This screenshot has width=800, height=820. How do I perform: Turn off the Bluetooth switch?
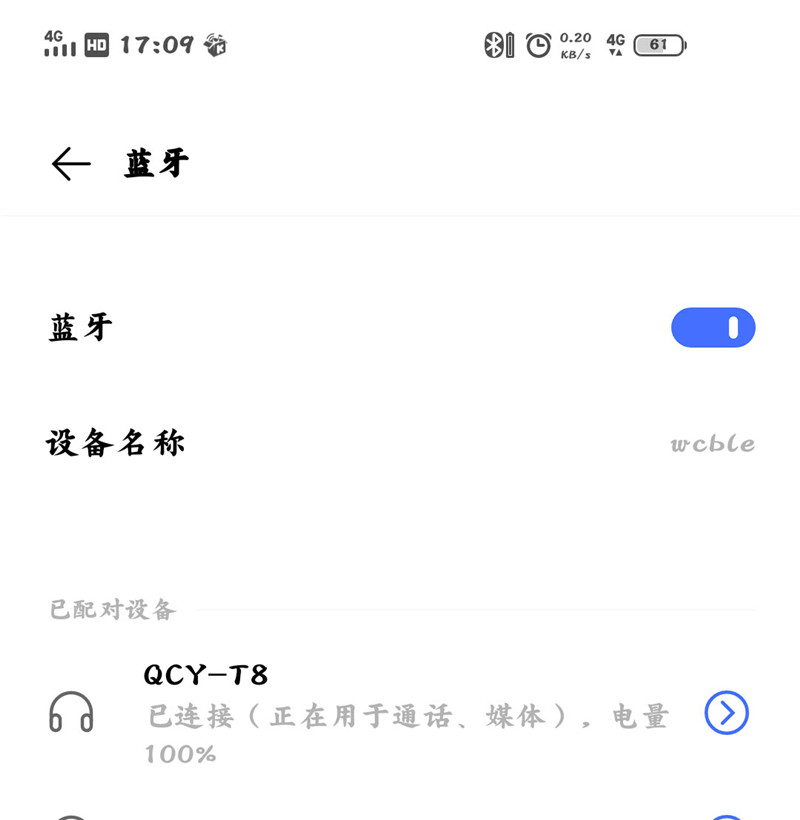coord(712,328)
